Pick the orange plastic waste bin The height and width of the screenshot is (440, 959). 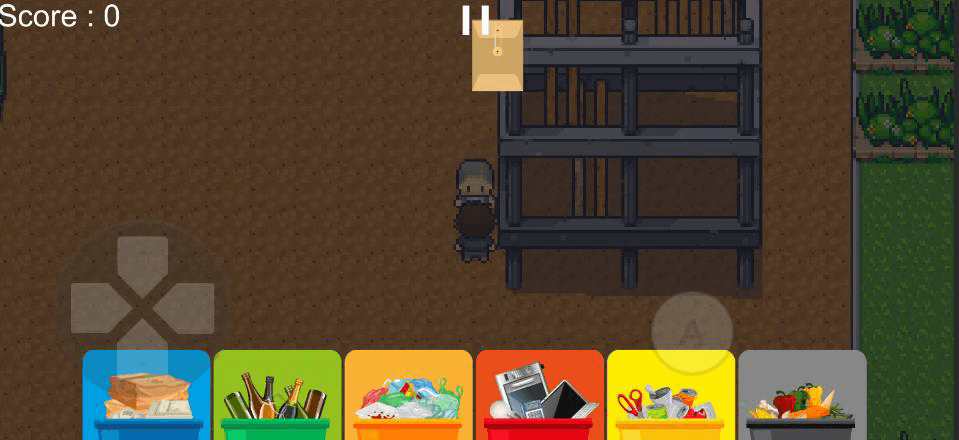(408, 395)
